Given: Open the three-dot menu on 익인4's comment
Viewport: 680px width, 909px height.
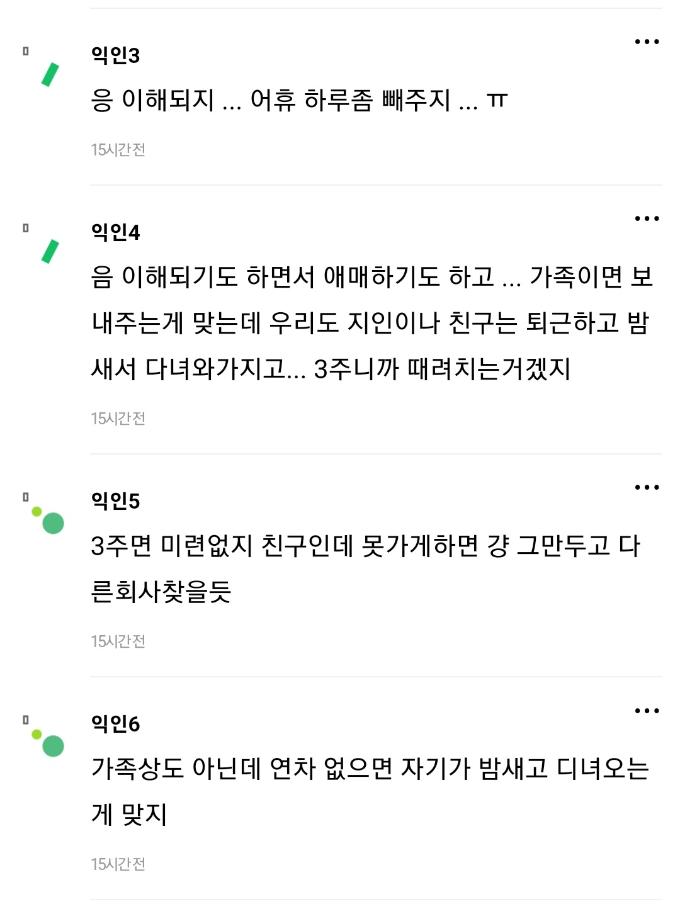Looking at the screenshot, I should coord(646,219).
